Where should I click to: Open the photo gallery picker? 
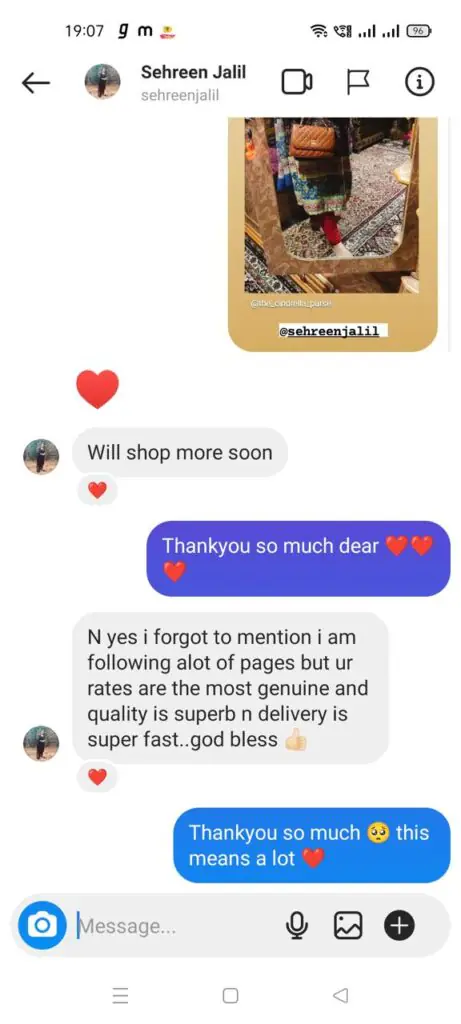[348, 925]
